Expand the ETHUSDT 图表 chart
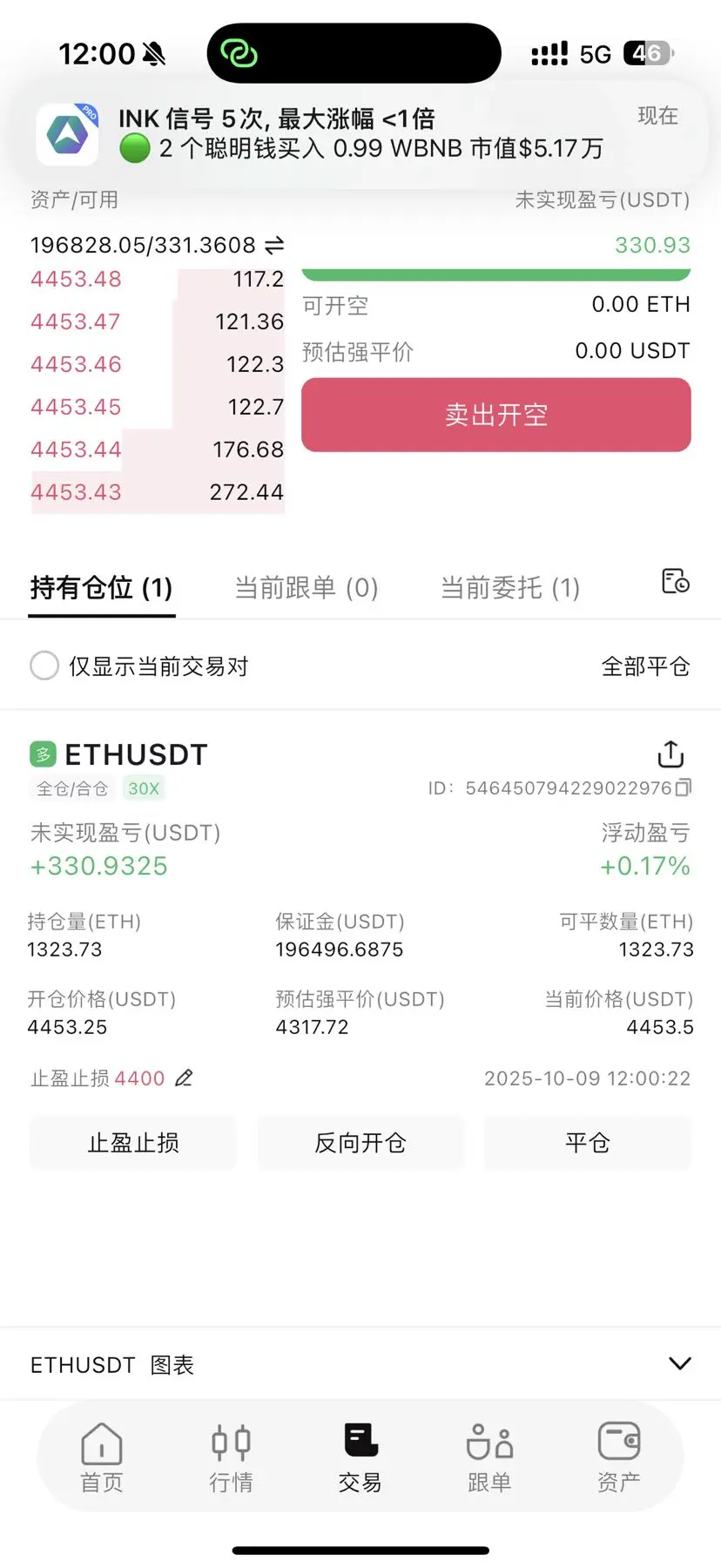The height and width of the screenshot is (1568, 721). [x=679, y=1363]
